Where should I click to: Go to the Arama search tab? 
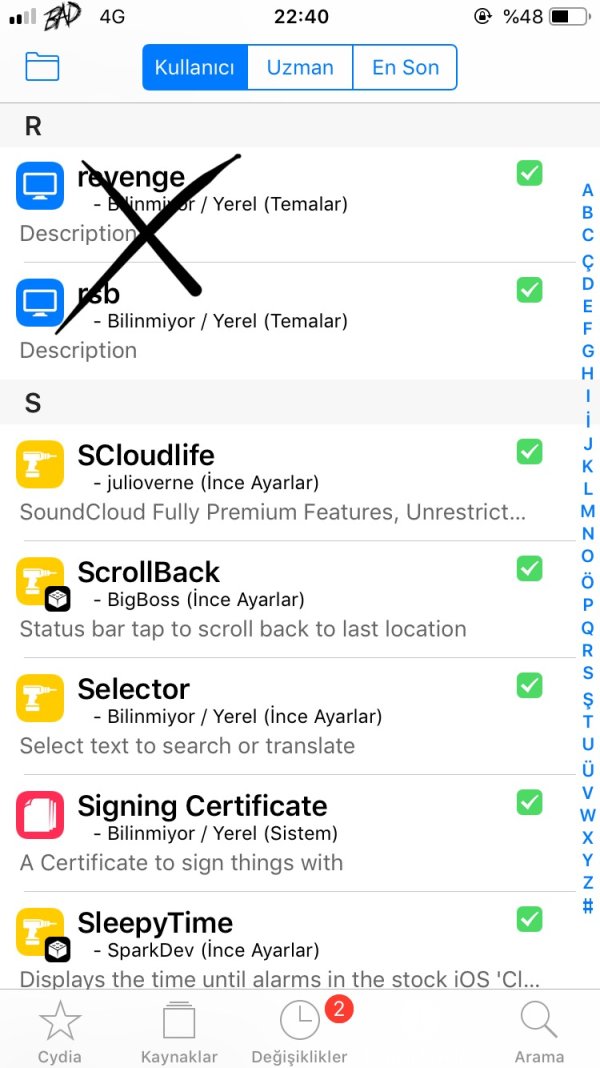pyautogui.click(x=539, y=1032)
